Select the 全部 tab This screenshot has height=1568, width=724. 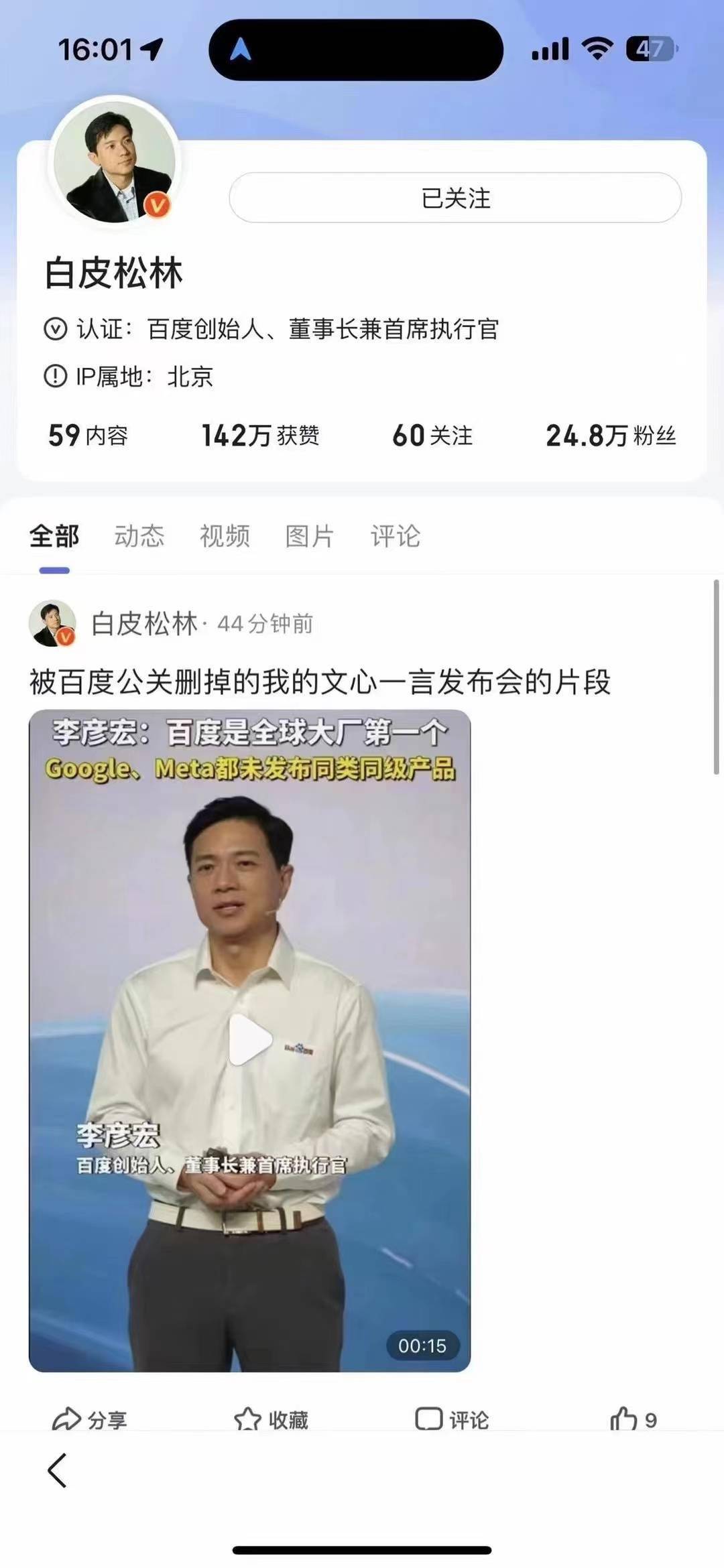(54, 536)
